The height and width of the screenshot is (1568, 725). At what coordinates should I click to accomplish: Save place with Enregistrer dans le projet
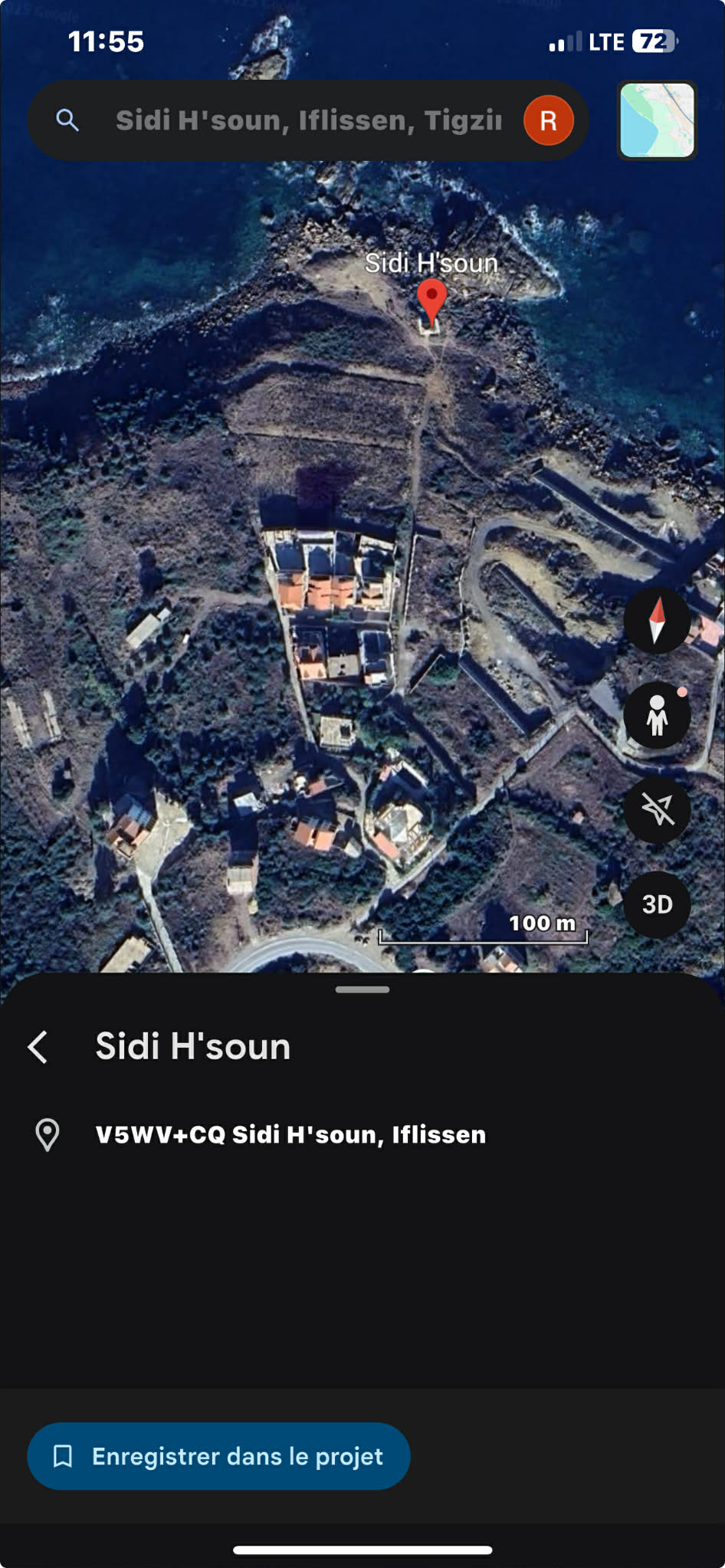tap(218, 1456)
